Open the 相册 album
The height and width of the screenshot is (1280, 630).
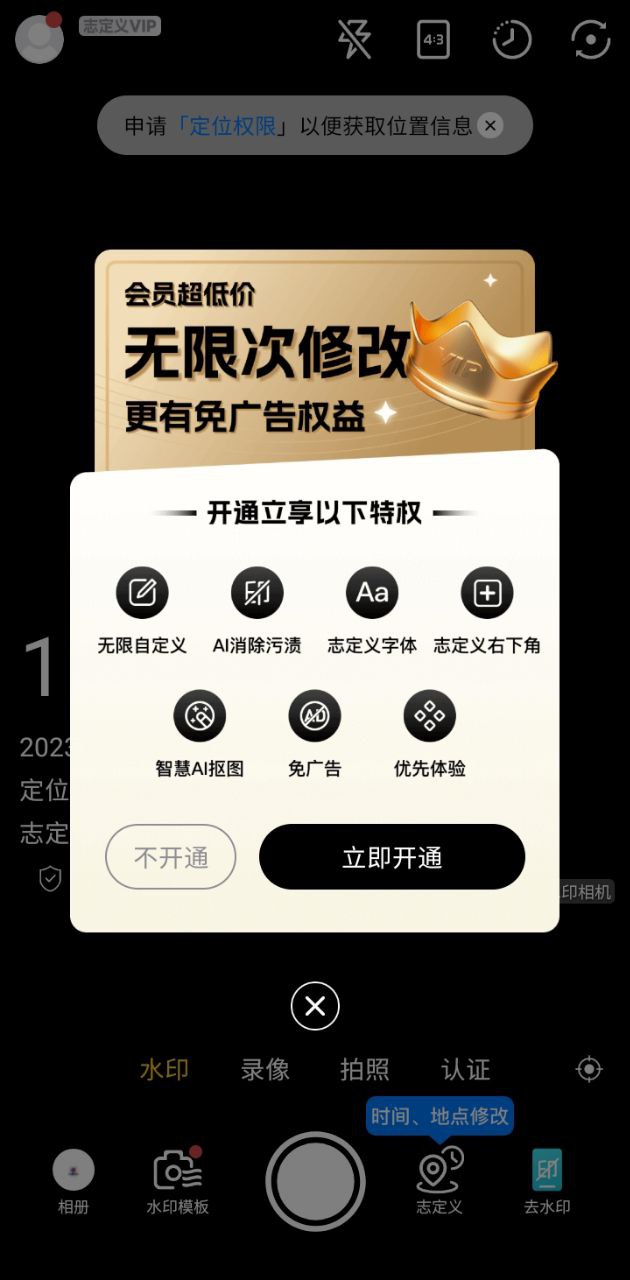[73, 1180]
